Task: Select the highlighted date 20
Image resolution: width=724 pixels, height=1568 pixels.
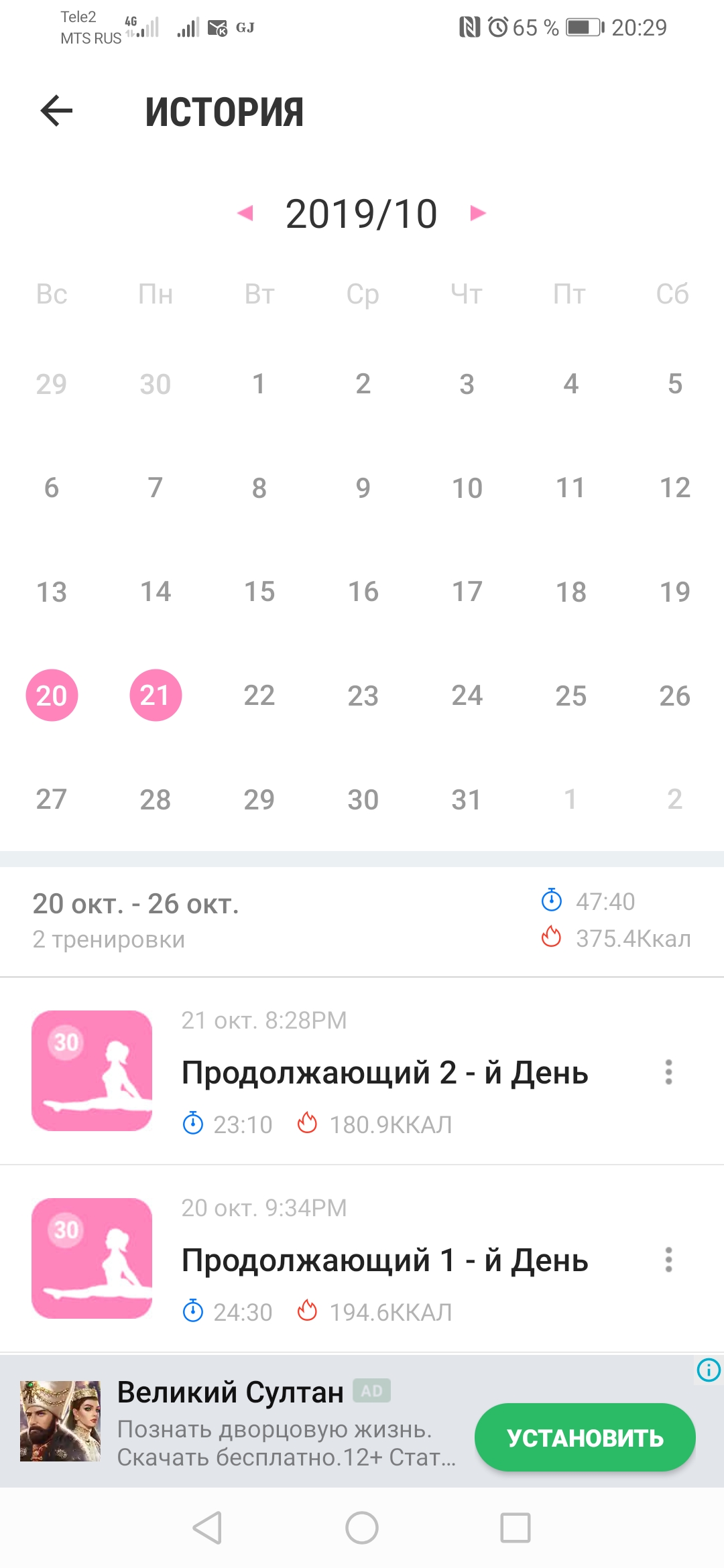Action: tap(52, 695)
